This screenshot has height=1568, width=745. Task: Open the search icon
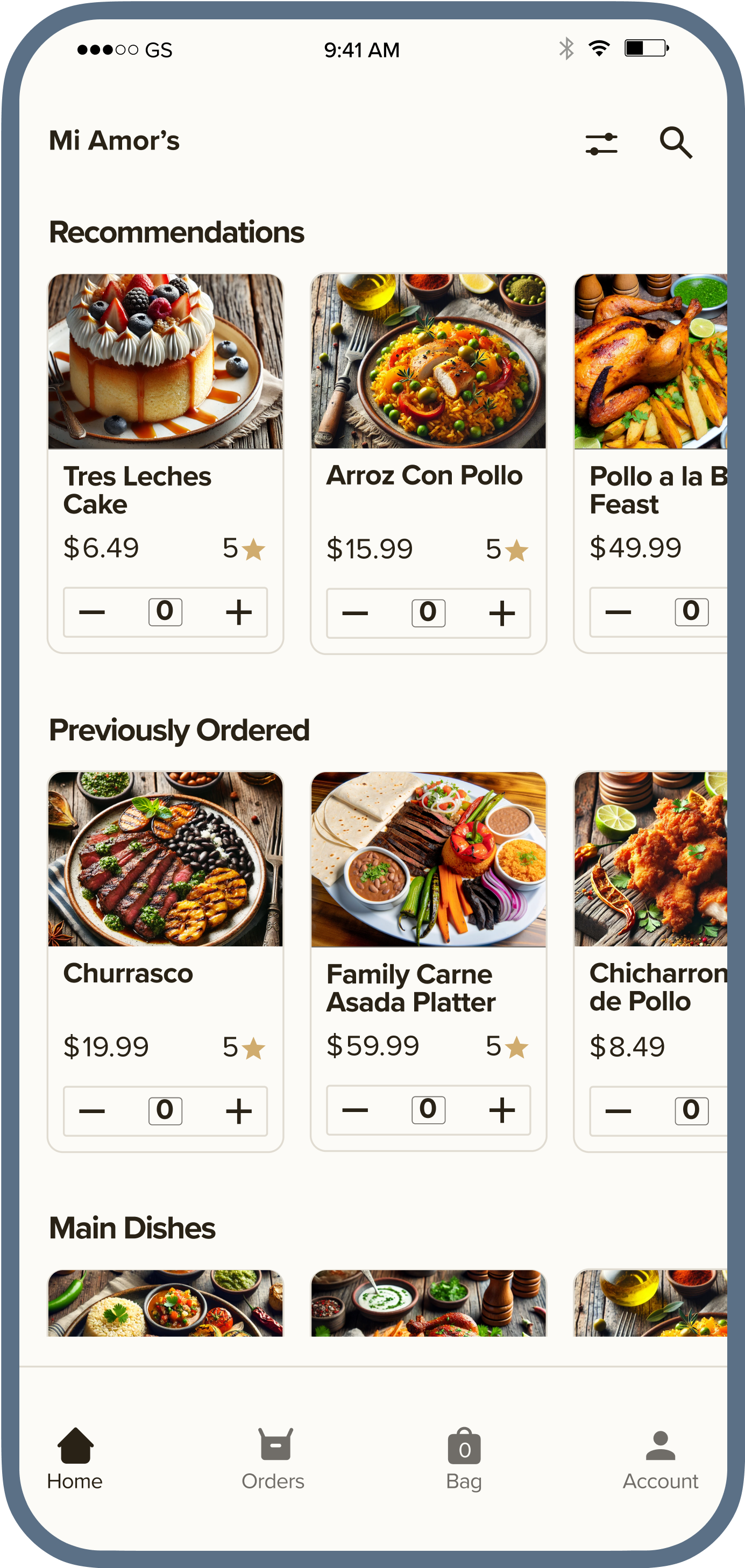coord(676,142)
